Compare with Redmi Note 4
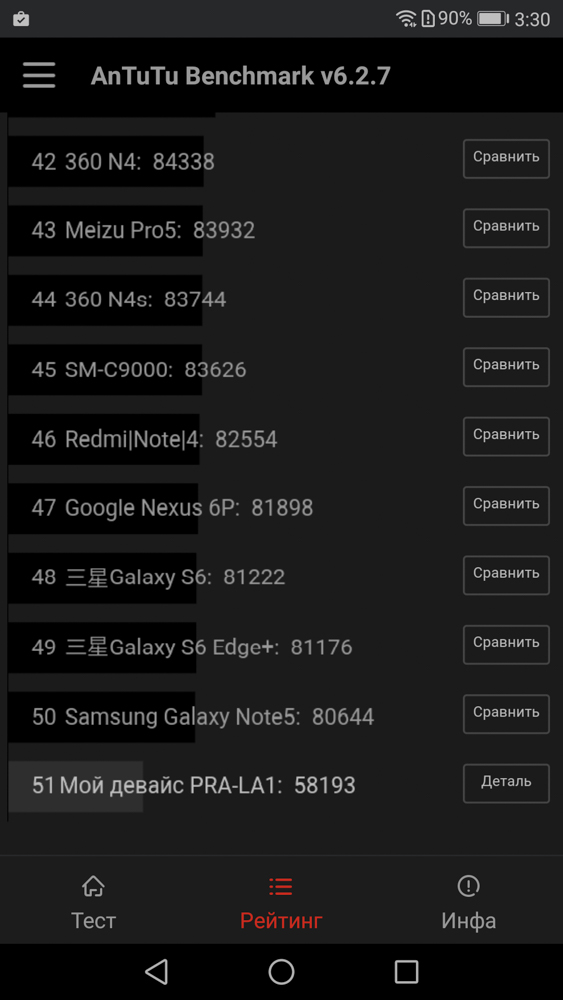 [x=506, y=436]
